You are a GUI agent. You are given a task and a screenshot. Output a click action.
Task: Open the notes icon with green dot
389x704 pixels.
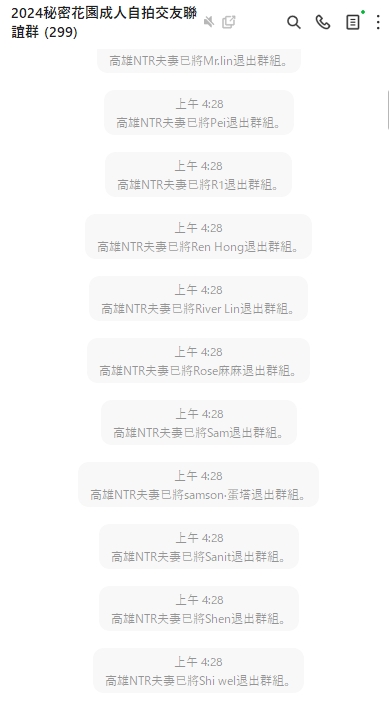coord(353,22)
